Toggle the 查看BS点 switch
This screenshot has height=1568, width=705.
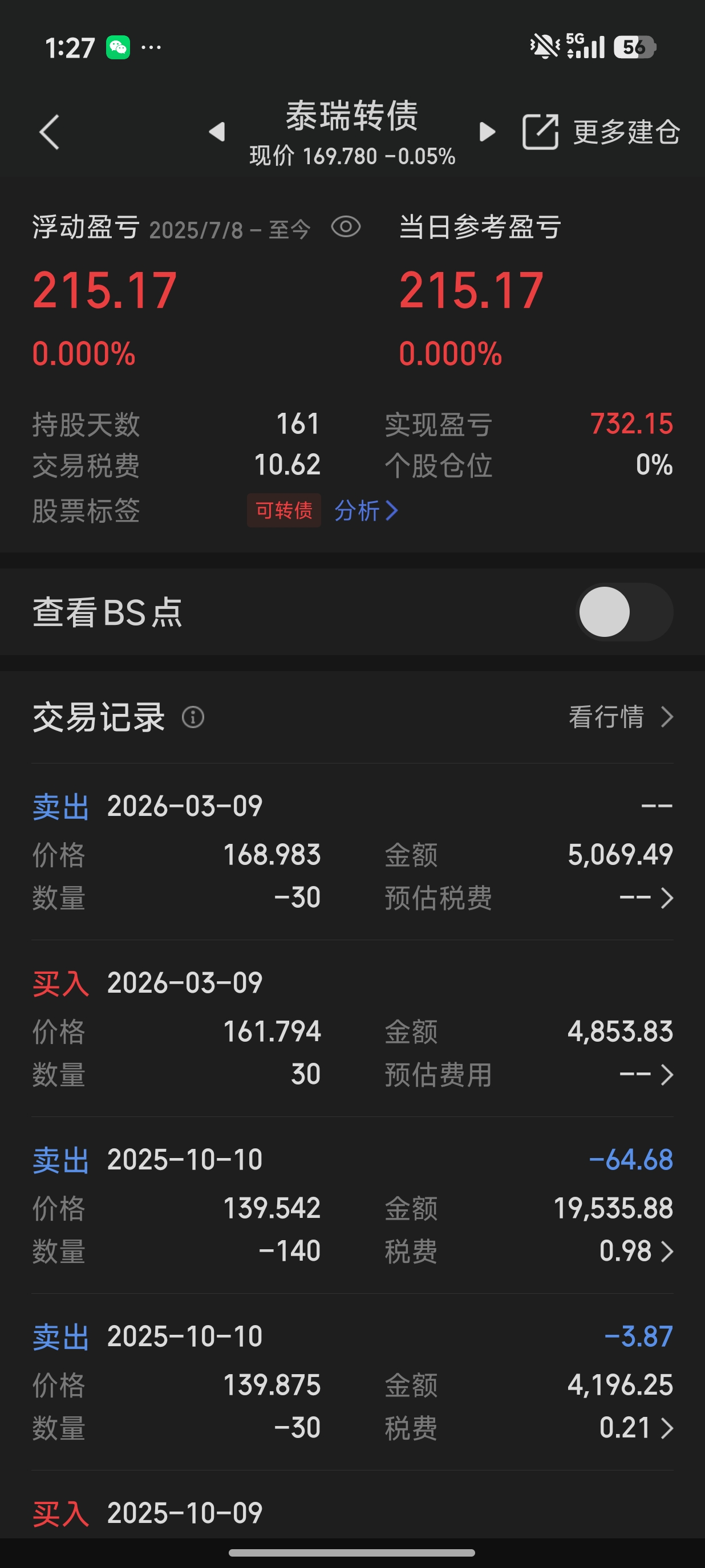point(624,612)
